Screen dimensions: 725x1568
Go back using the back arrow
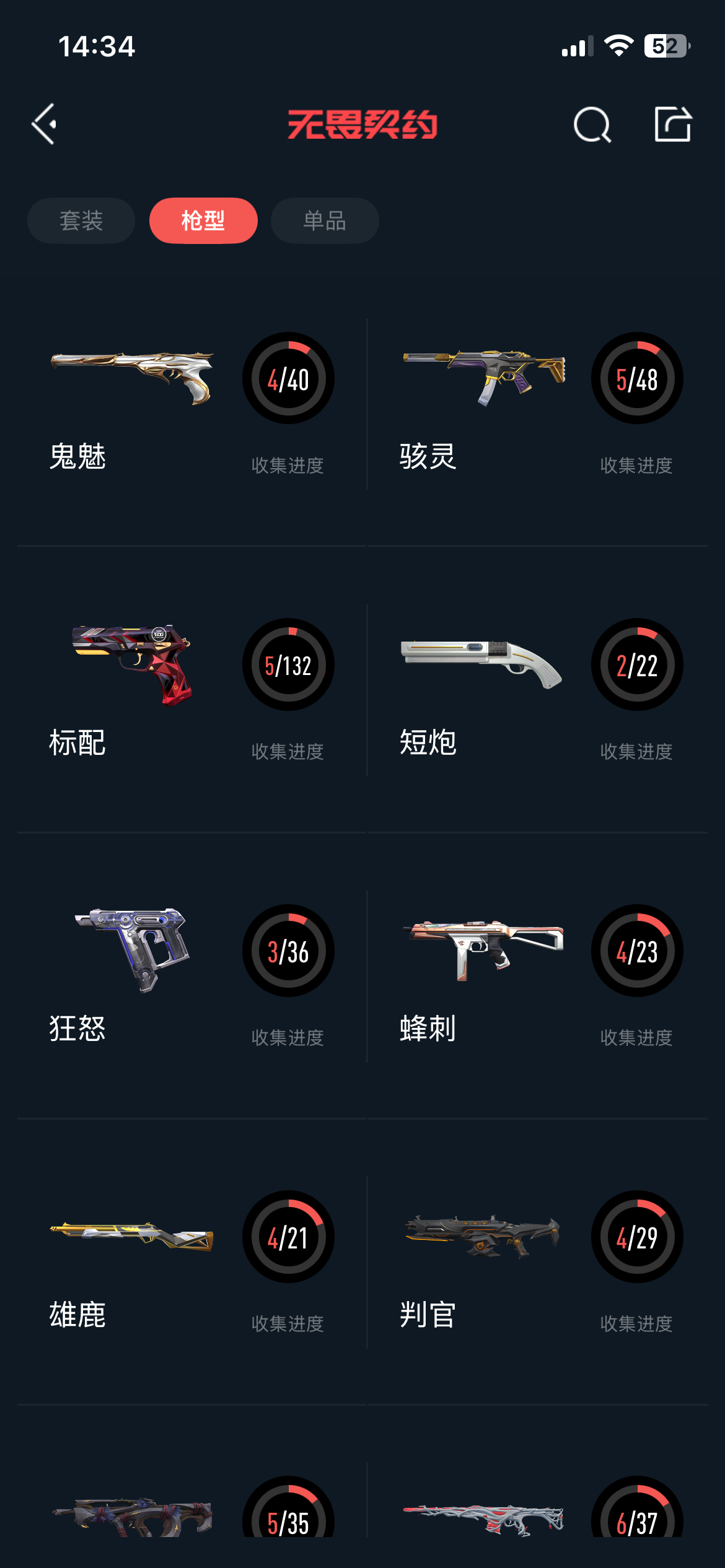[x=45, y=124]
